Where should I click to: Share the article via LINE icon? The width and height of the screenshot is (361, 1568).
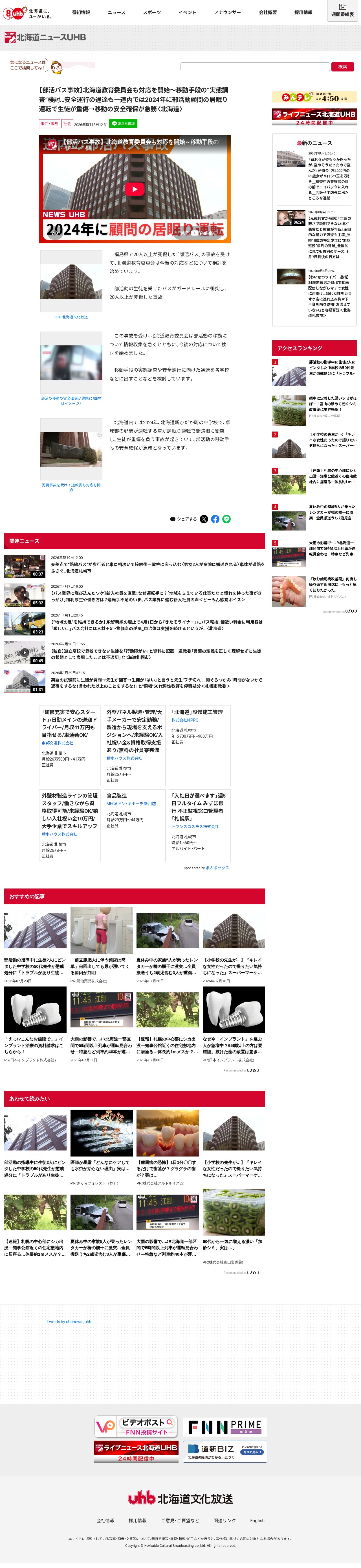click(227, 519)
